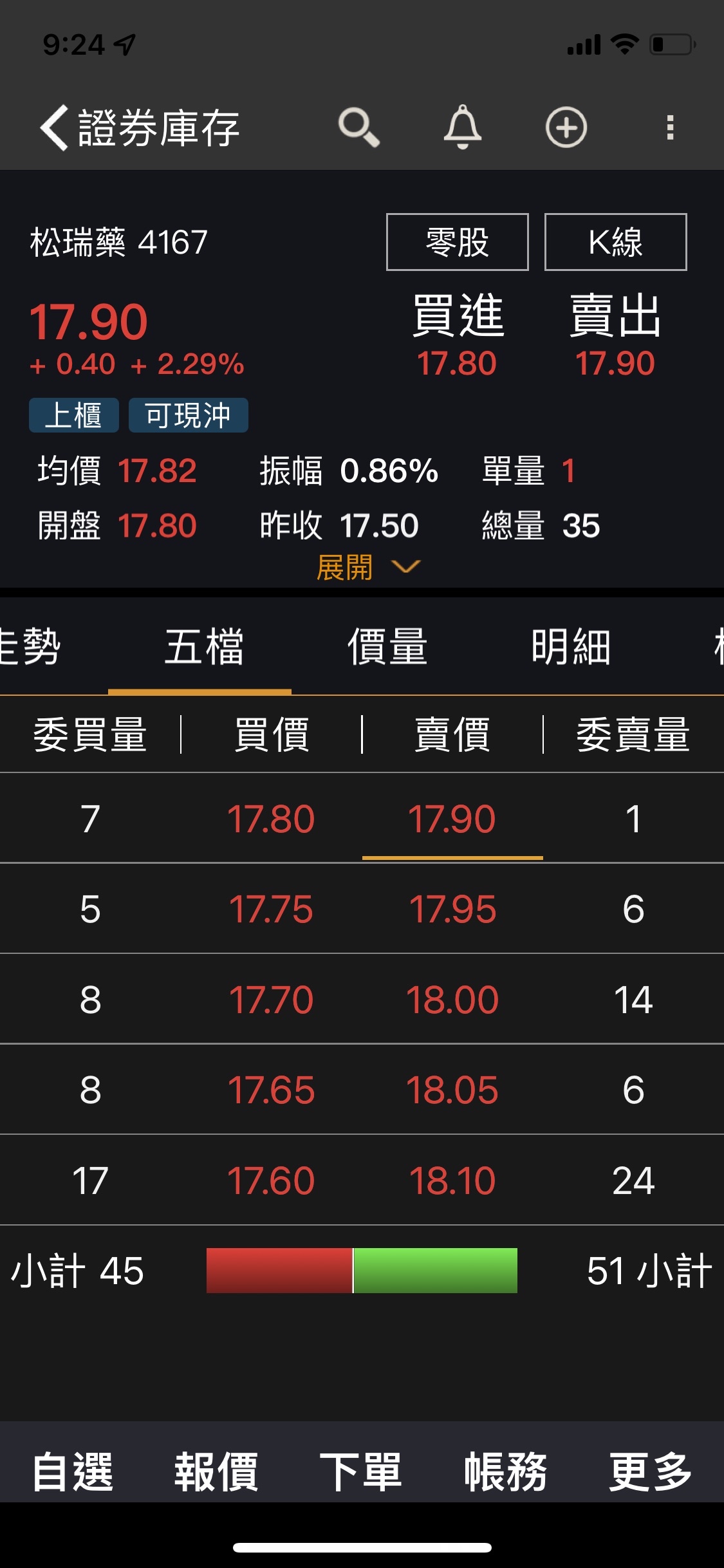724x1568 pixels.
Task: Switch to the 走勢 tab
Action: point(29,646)
